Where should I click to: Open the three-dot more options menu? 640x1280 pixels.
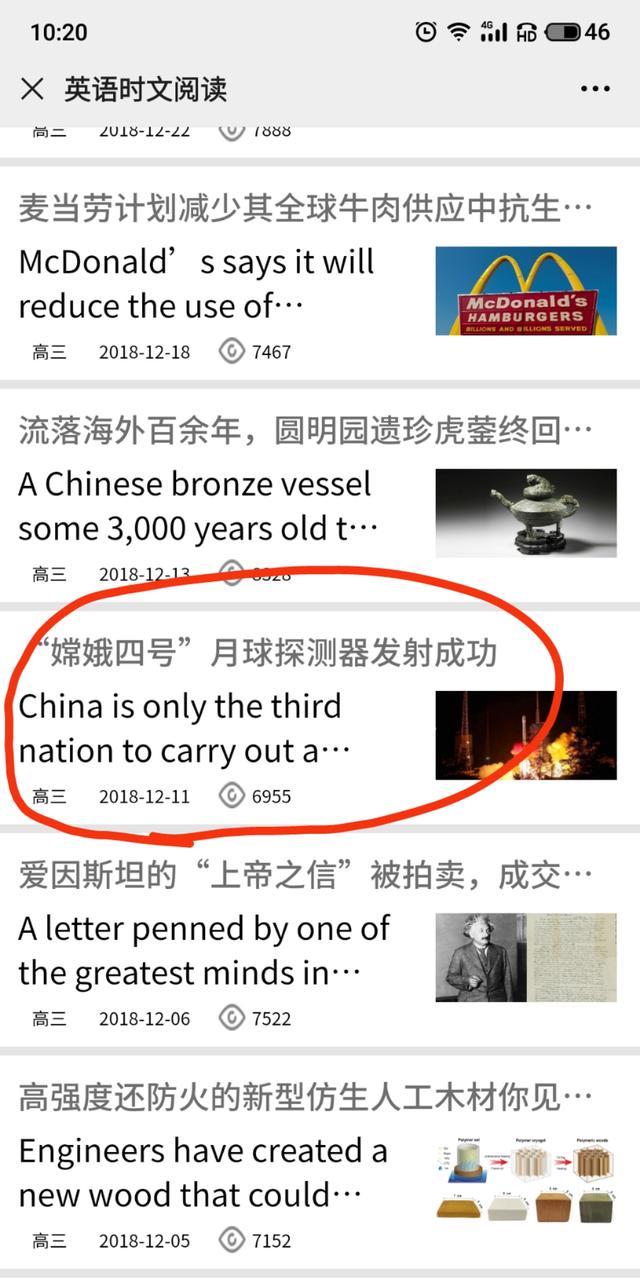pyautogui.click(x=595, y=89)
